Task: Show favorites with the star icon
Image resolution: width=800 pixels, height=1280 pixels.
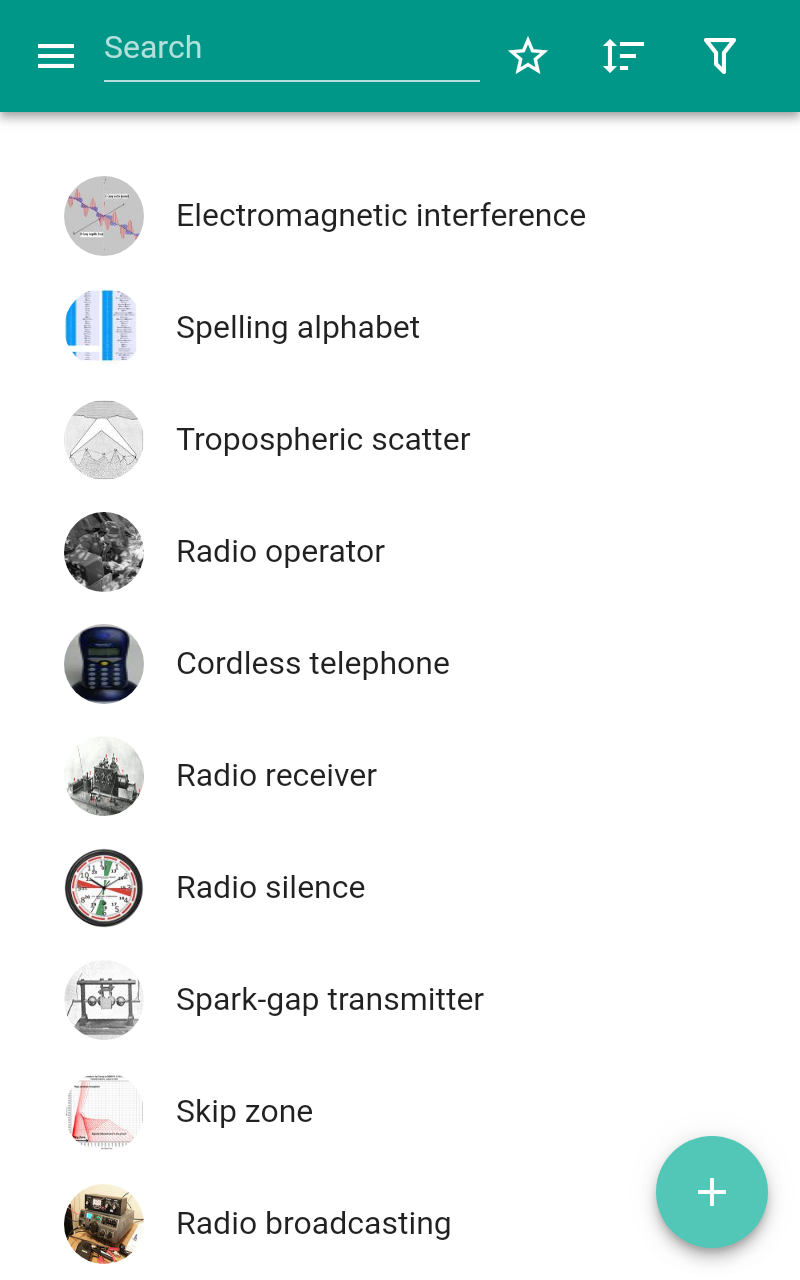Action: click(528, 56)
